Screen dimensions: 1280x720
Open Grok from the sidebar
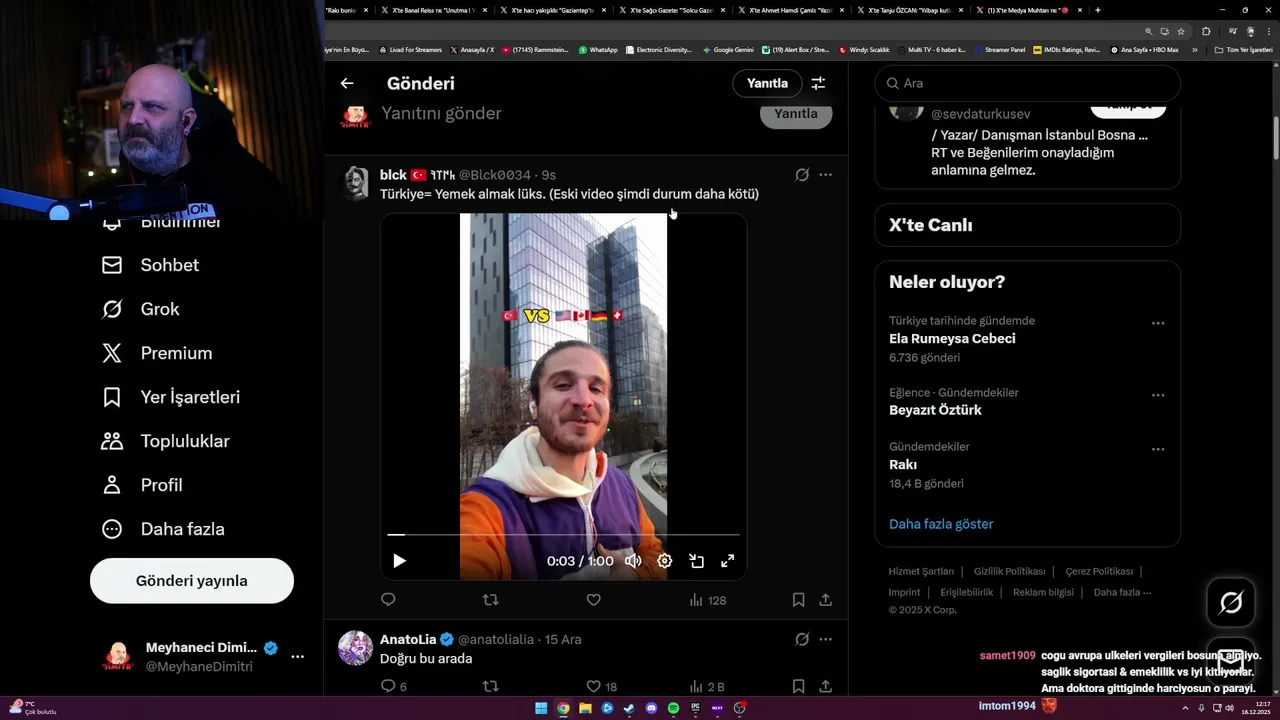click(159, 309)
